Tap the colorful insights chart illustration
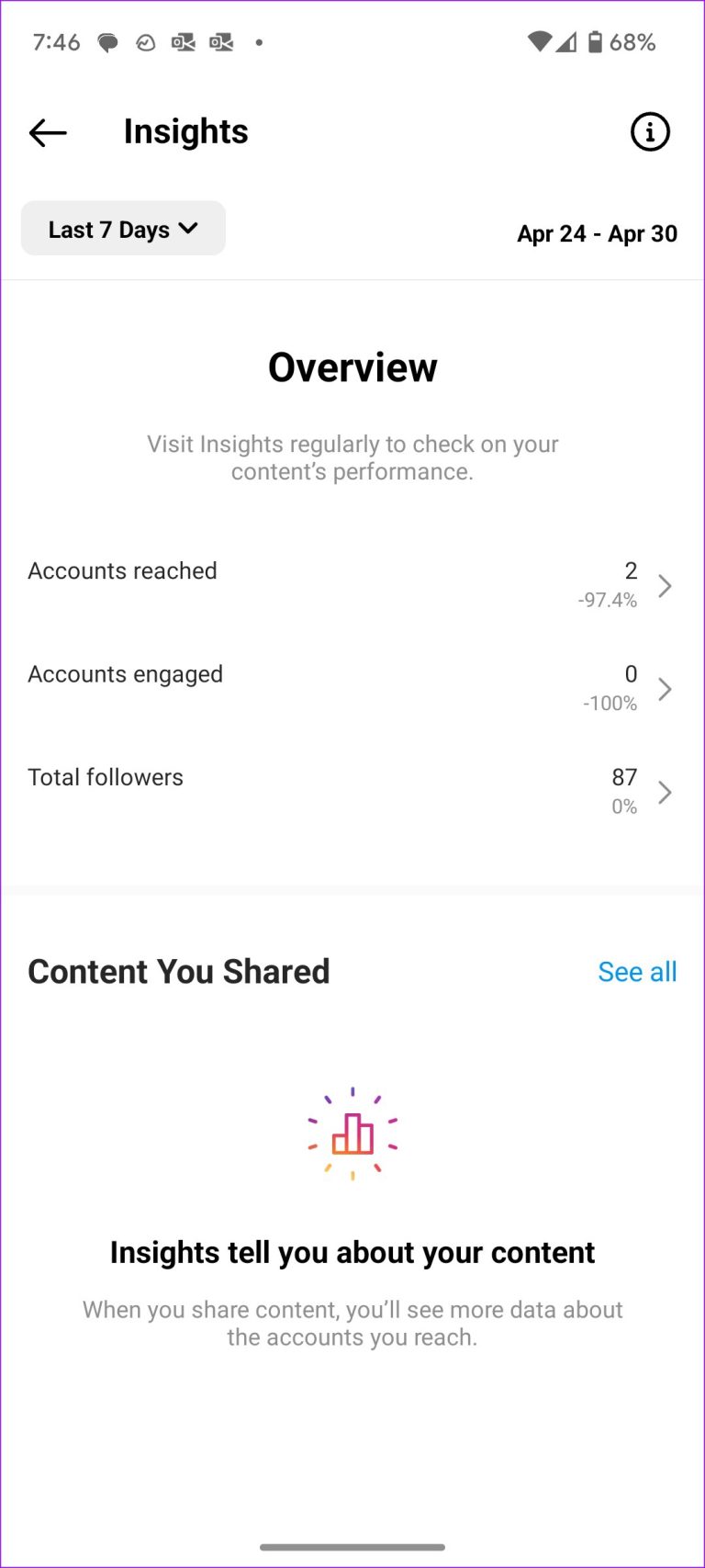 (352, 1135)
